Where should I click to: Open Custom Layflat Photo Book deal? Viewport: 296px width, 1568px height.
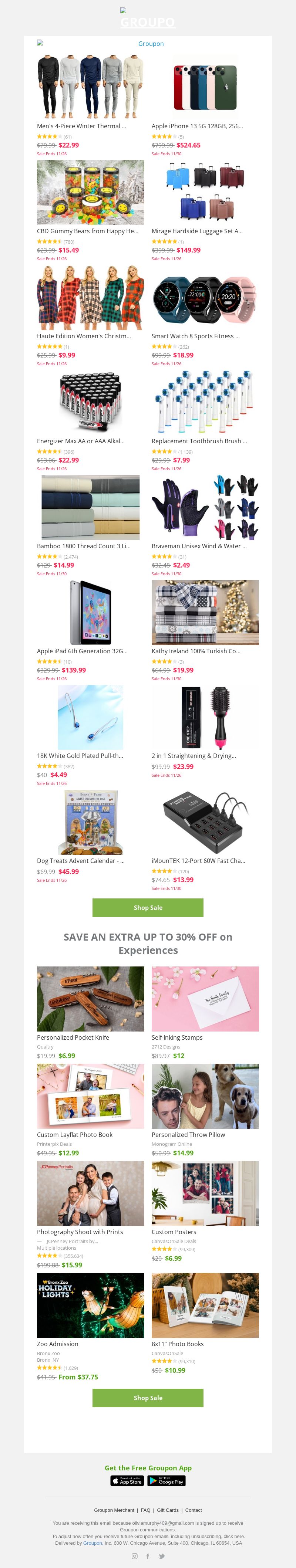[74, 1135]
